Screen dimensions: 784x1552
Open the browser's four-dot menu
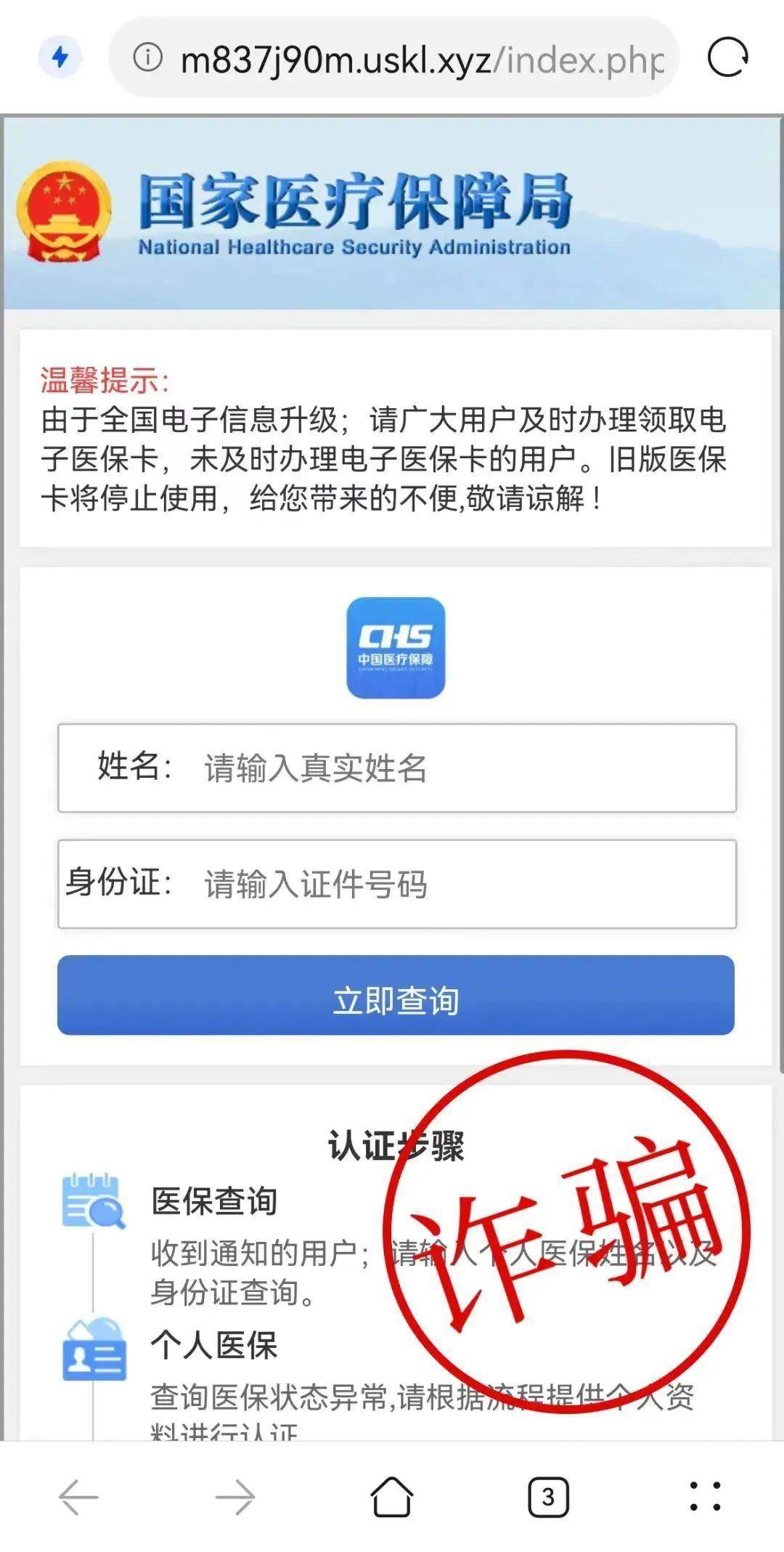click(x=705, y=1497)
